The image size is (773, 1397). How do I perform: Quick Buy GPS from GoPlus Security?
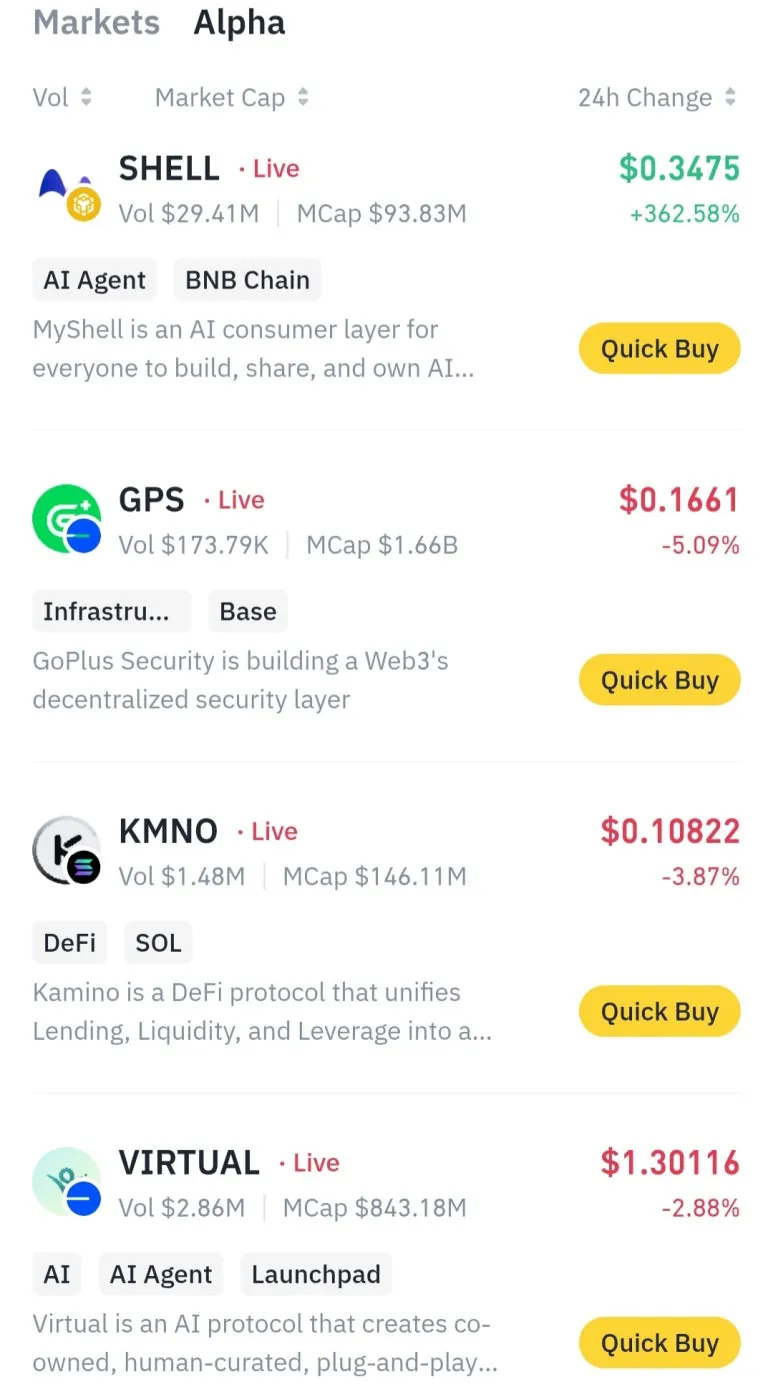click(x=659, y=681)
